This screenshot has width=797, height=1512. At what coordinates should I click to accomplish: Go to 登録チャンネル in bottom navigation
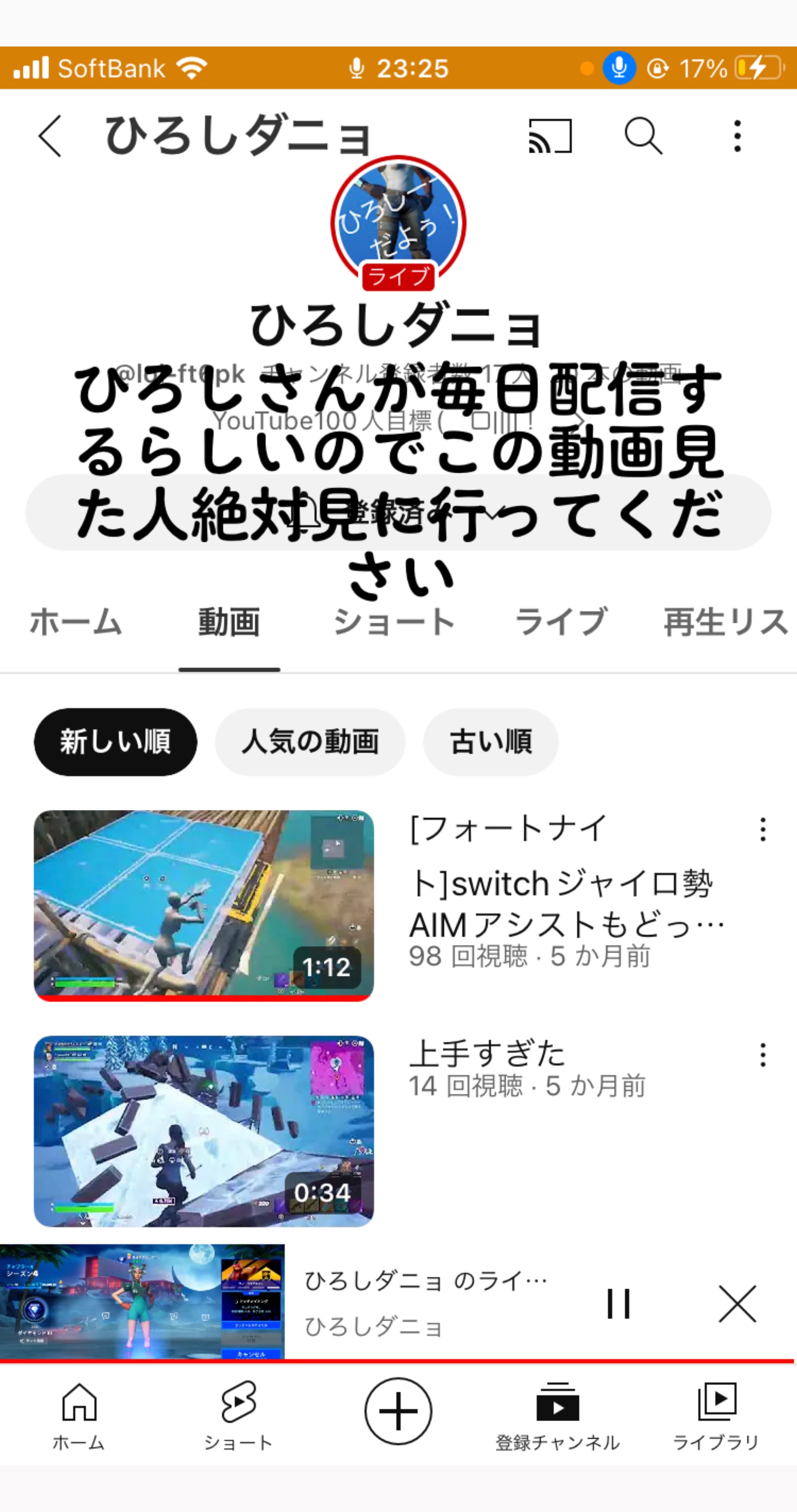558,1417
